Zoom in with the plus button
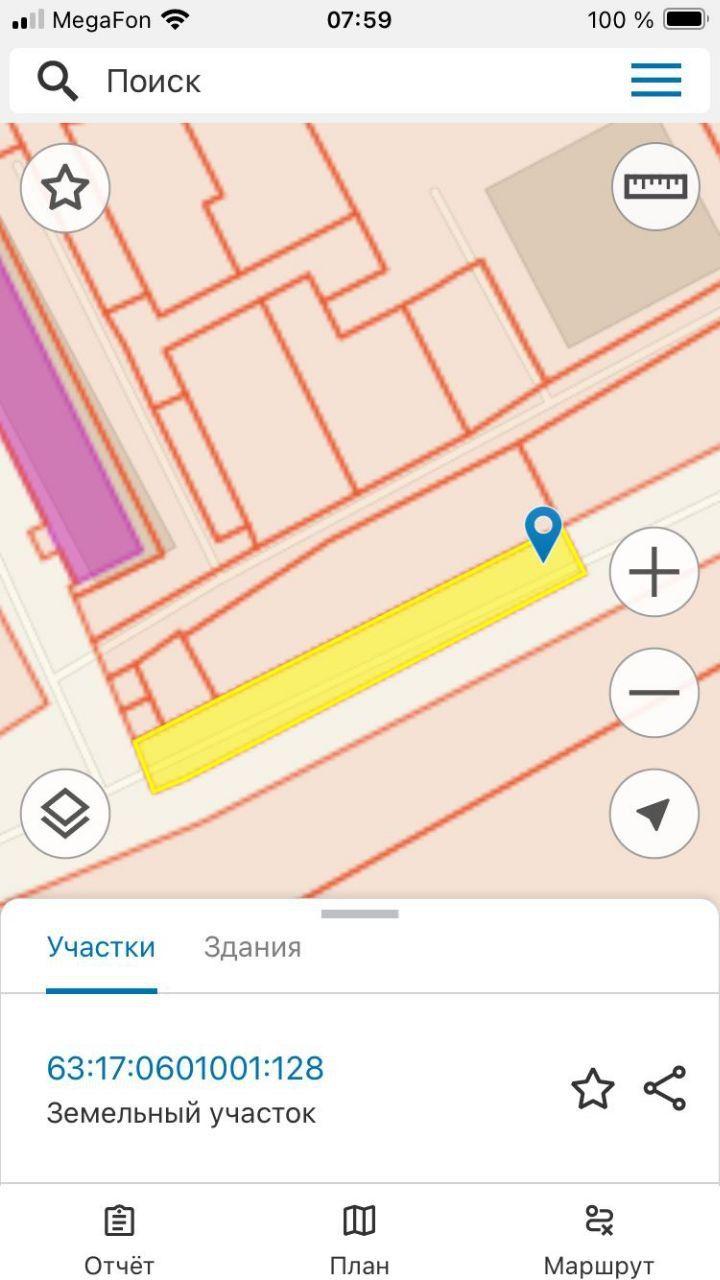Screen dimensions: 720x1280 click(x=654, y=572)
